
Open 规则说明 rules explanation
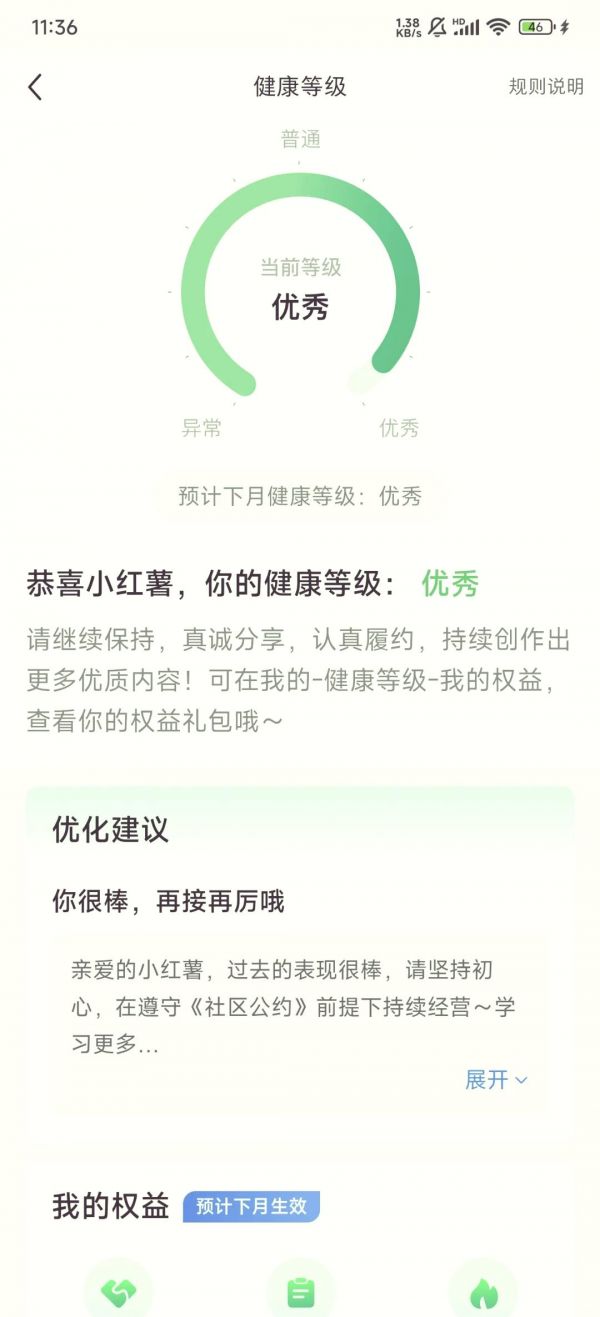tap(546, 87)
